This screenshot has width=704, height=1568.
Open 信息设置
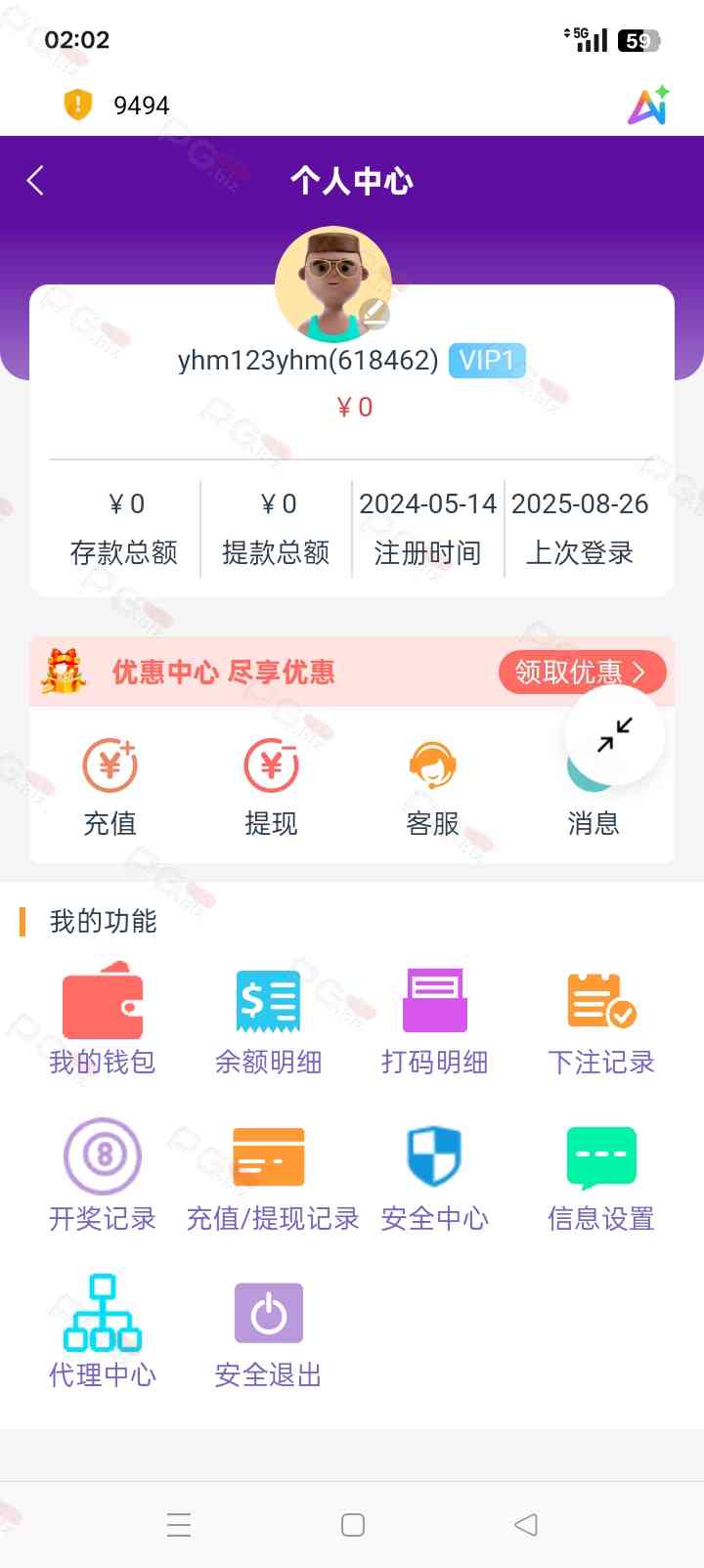pyautogui.click(x=601, y=1176)
